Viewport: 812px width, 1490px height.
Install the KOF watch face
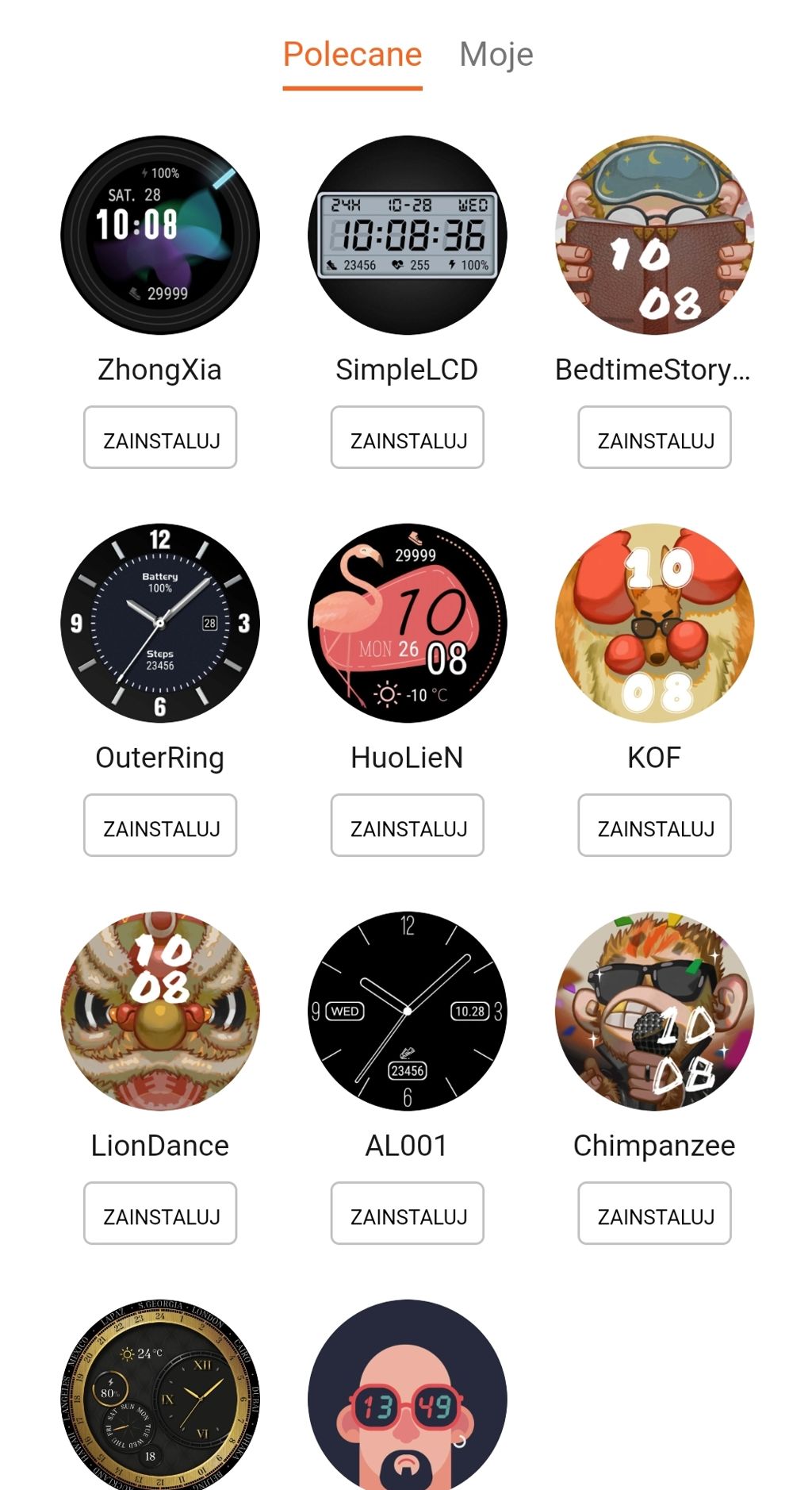pos(654,826)
